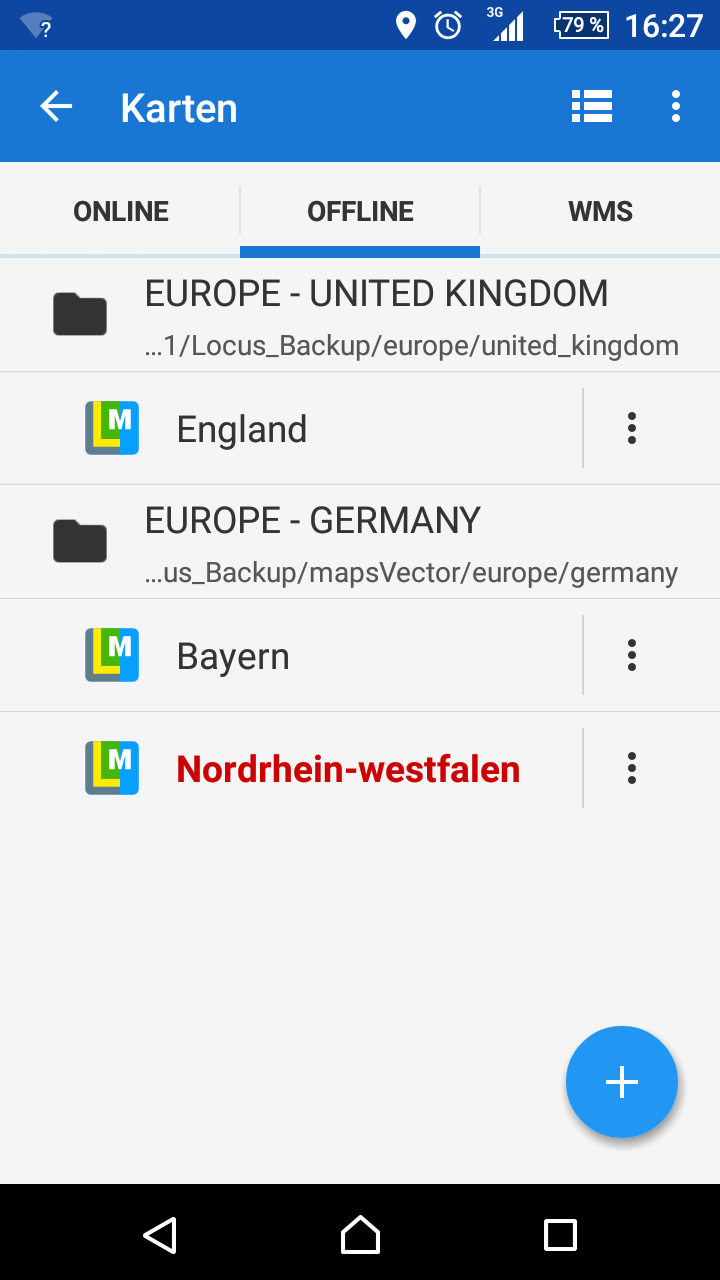Go back using the app bar arrow

pos(56,107)
